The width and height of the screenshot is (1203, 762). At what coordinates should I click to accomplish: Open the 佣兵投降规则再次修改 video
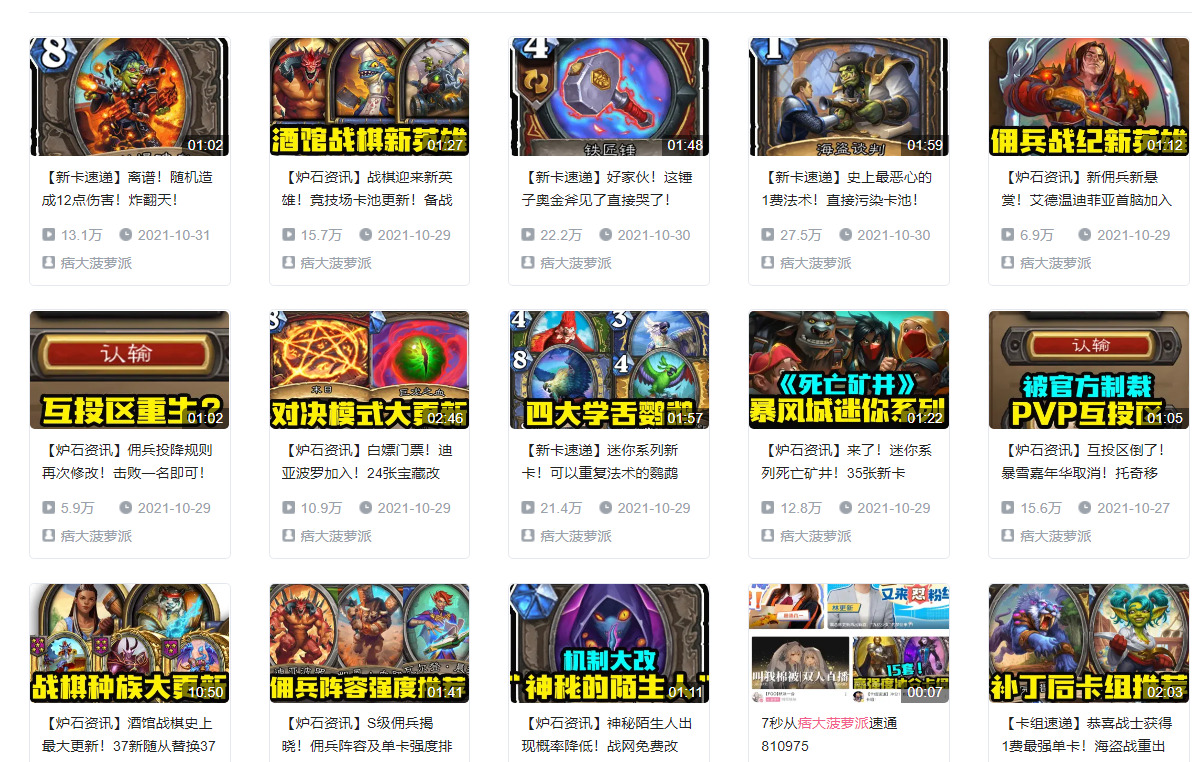[129, 370]
